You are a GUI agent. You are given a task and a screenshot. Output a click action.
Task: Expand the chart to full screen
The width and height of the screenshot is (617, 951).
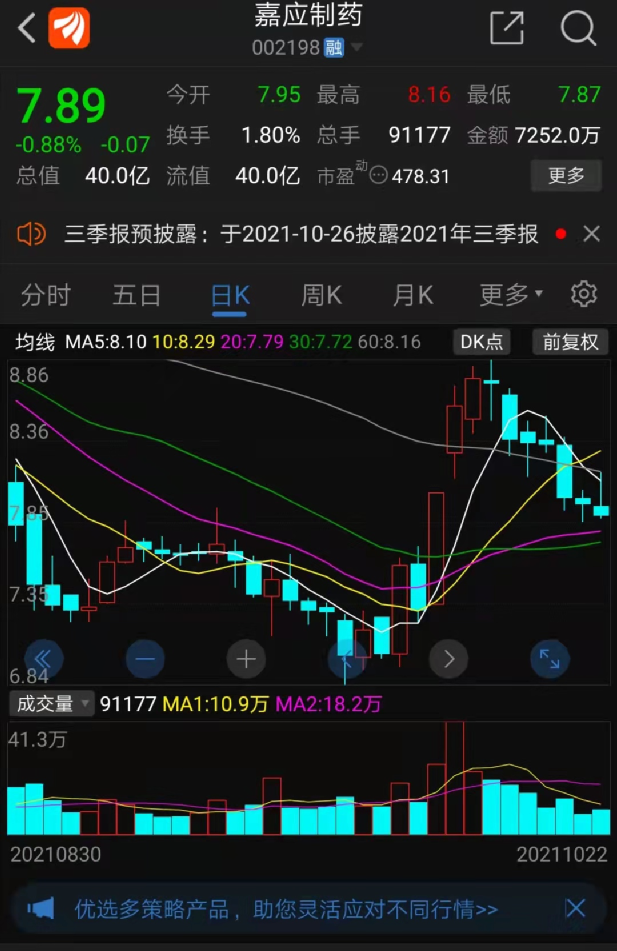coord(549,659)
